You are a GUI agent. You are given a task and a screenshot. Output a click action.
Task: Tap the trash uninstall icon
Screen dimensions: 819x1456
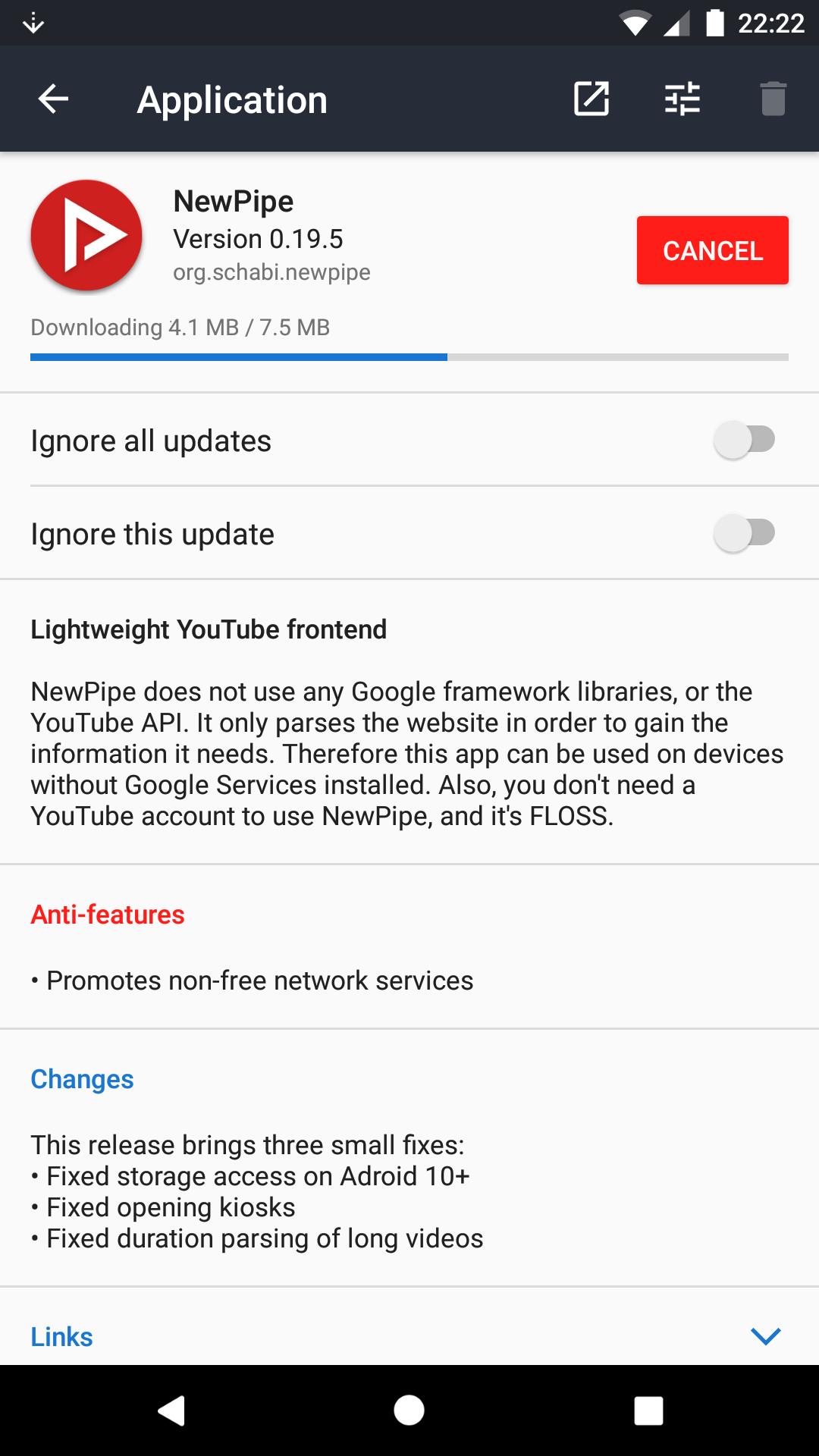(x=773, y=99)
